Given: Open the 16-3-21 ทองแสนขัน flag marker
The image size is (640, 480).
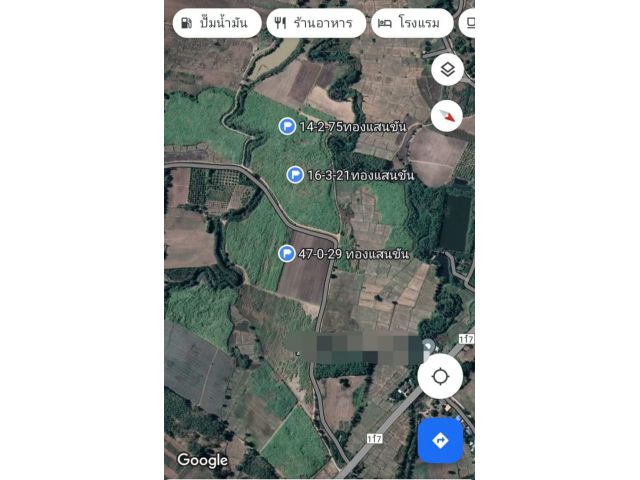Looking at the screenshot, I should (295, 175).
